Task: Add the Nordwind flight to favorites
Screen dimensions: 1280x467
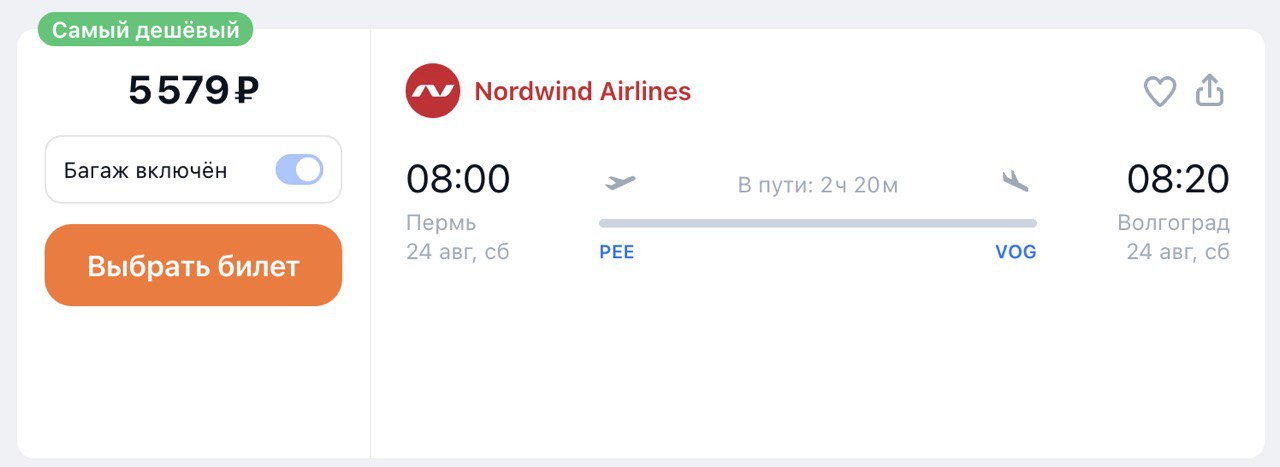Action: pos(1160,92)
